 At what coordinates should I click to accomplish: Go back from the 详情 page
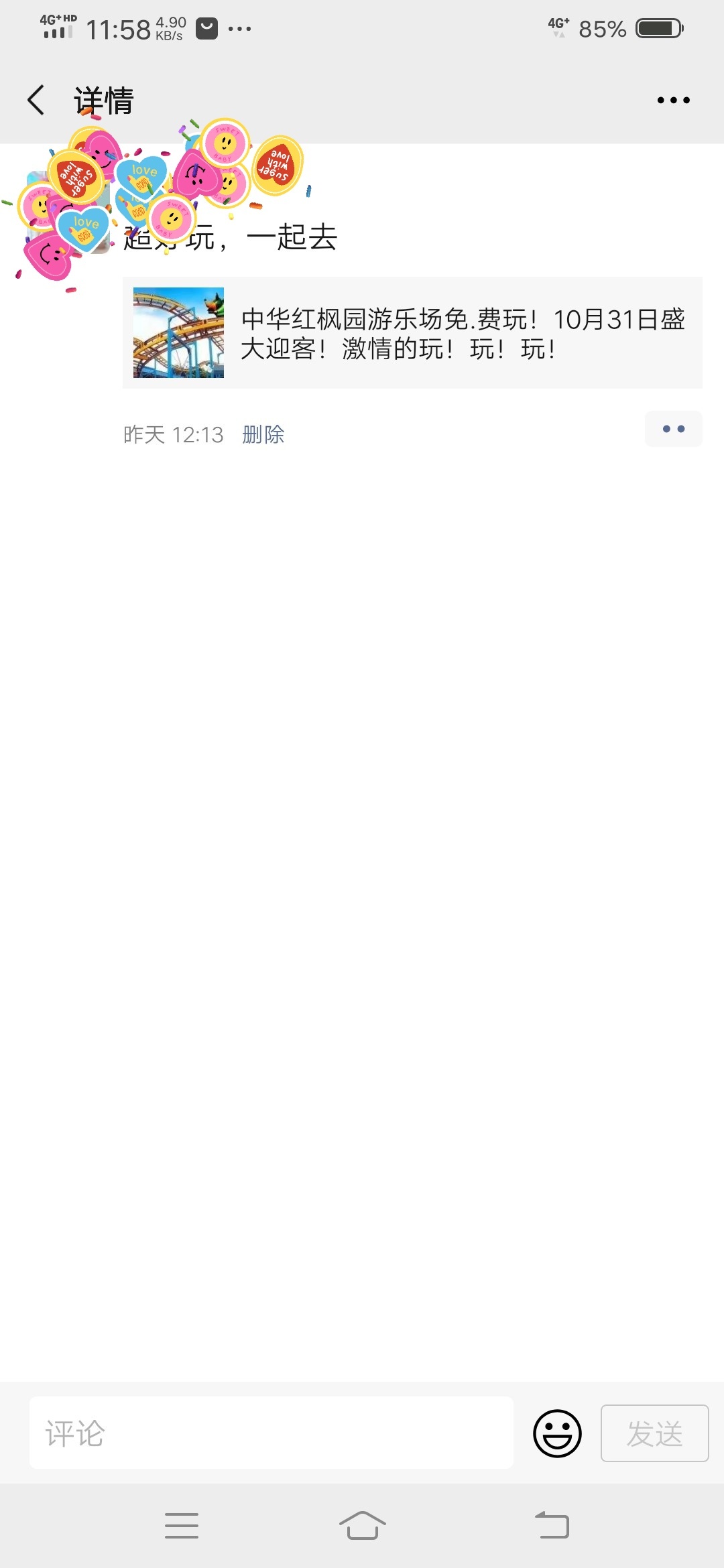coord(36,101)
